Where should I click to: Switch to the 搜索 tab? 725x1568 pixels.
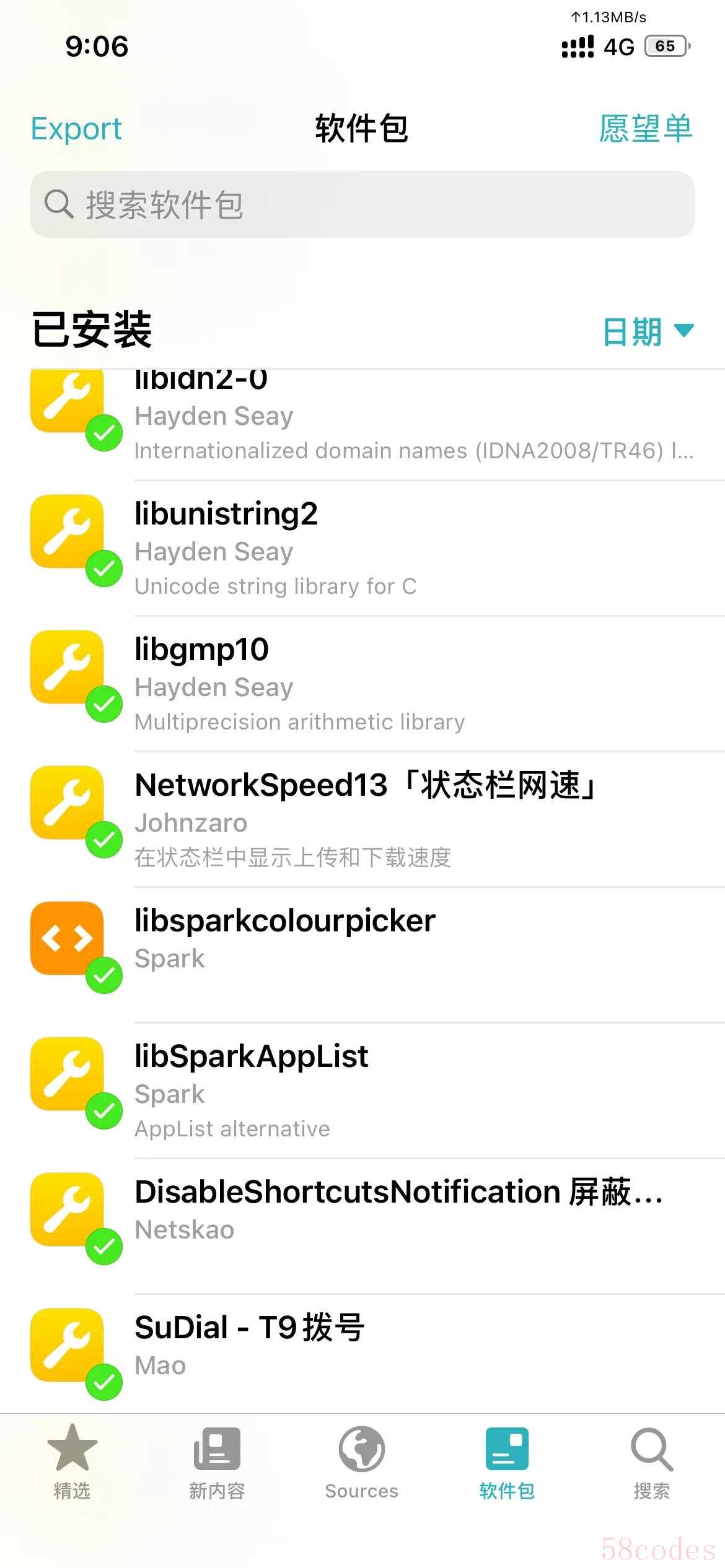click(x=651, y=1463)
